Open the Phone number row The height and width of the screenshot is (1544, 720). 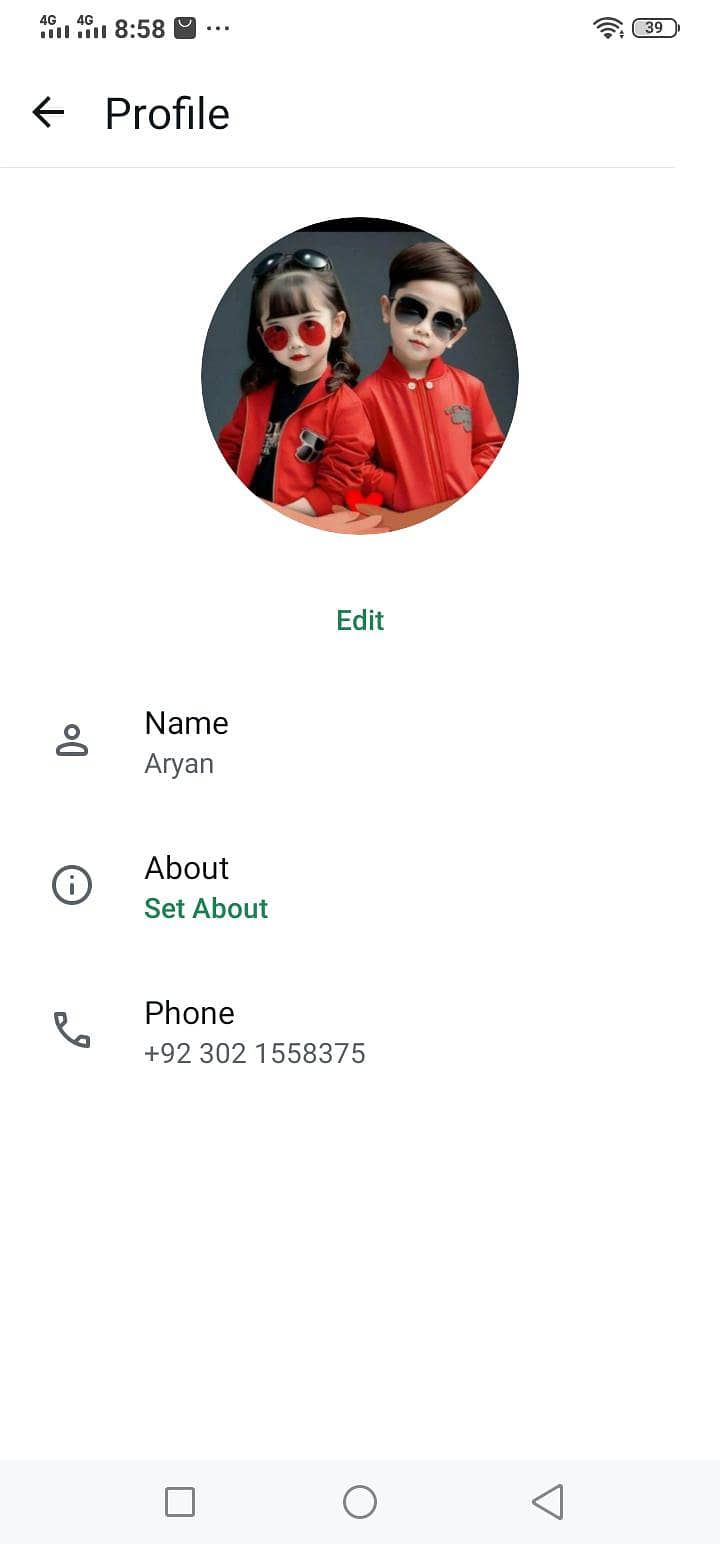click(x=254, y=1032)
